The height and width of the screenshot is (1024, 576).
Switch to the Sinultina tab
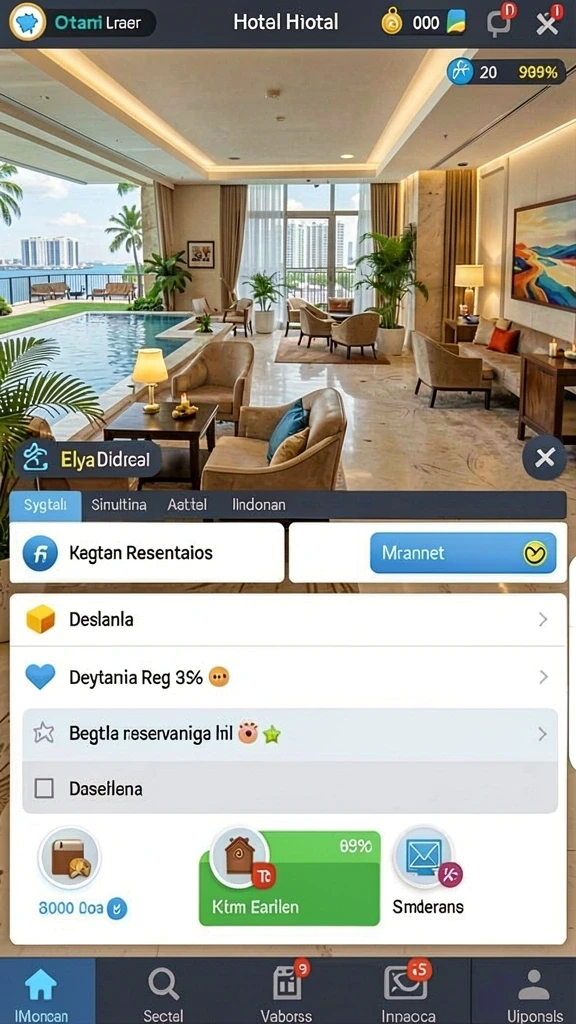pyautogui.click(x=119, y=505)
